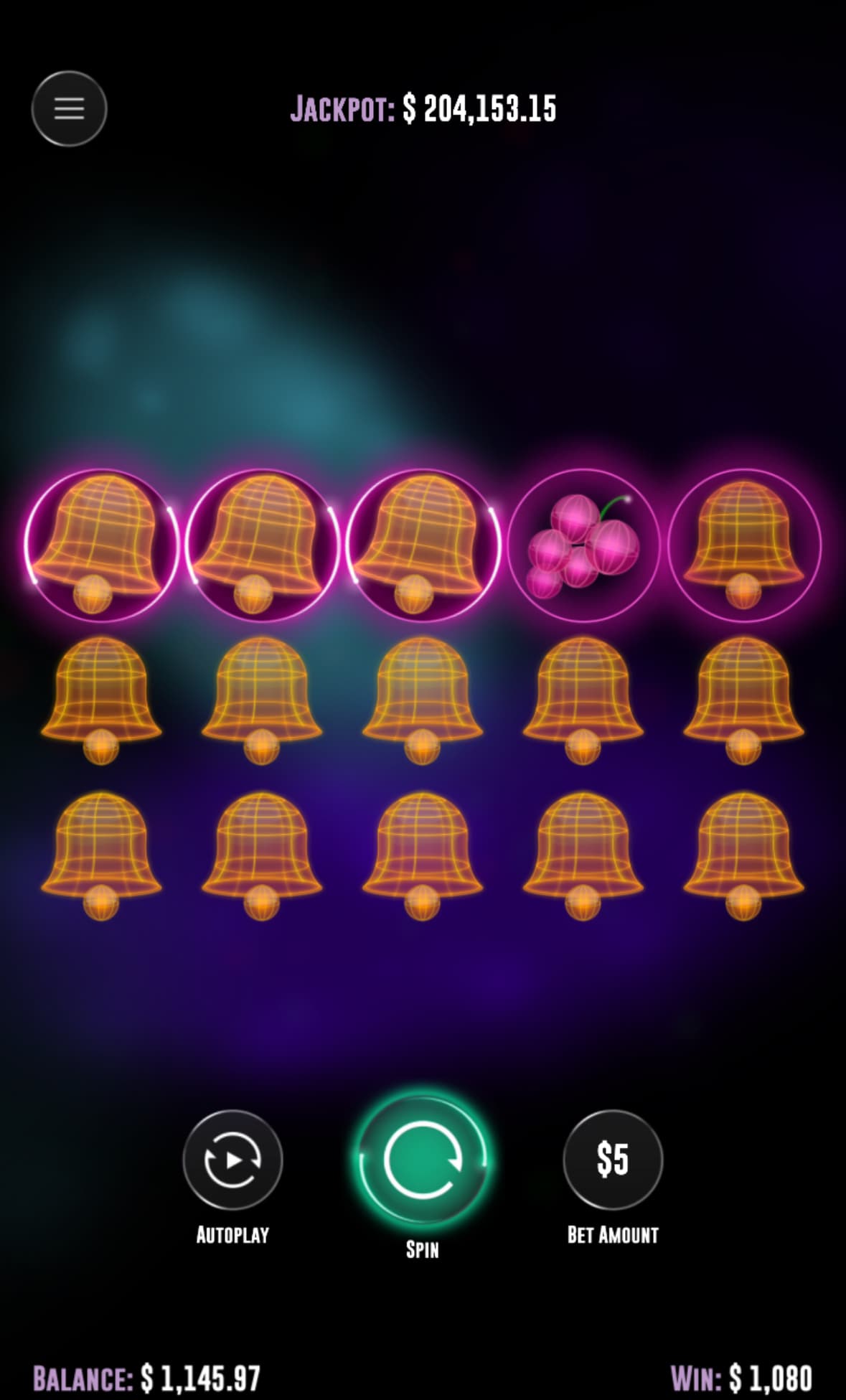
Task: Open the hamburger menu
Action: click(69, 109)
